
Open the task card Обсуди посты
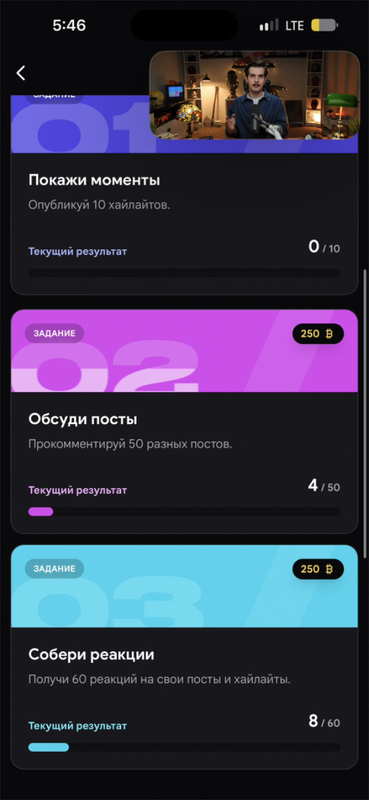[x=184, y=421]
